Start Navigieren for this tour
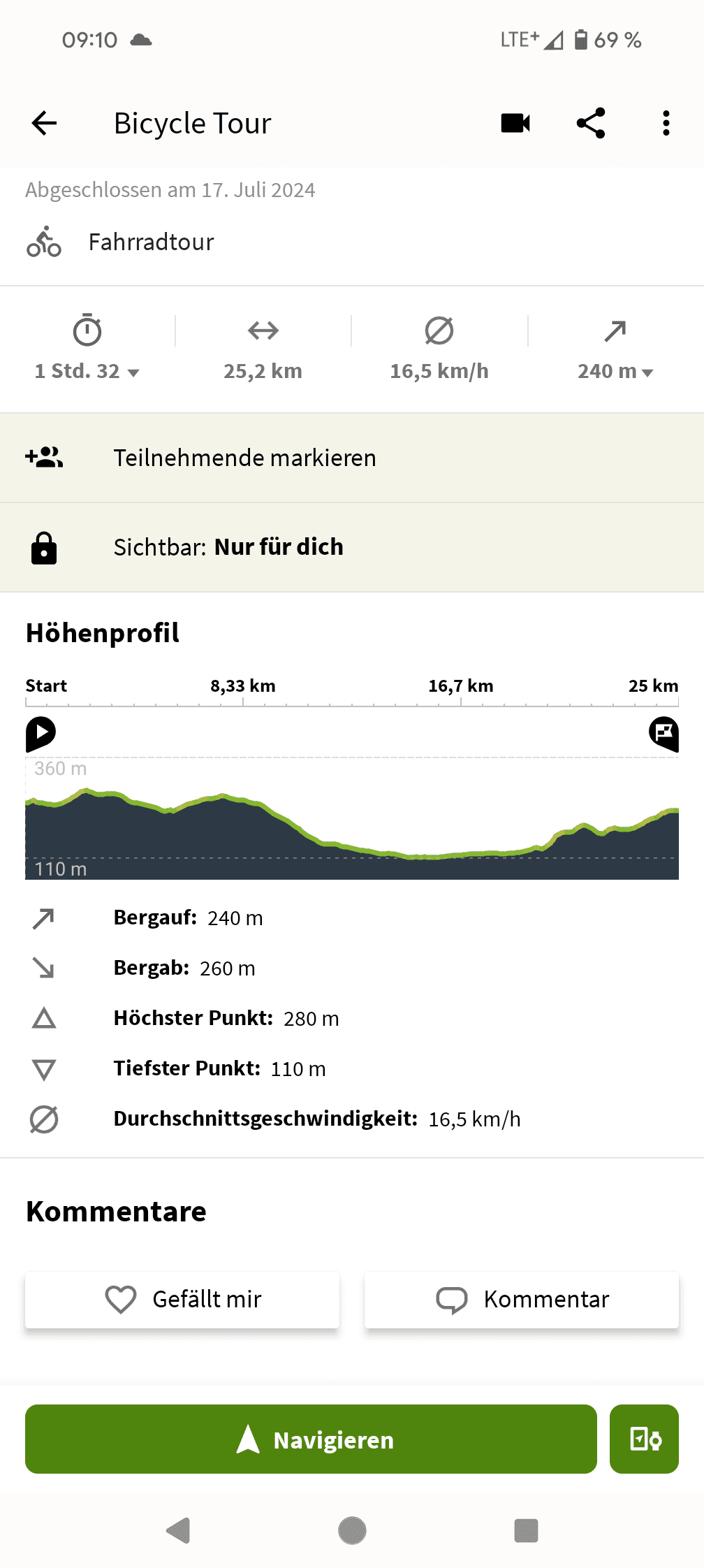 311,1439
